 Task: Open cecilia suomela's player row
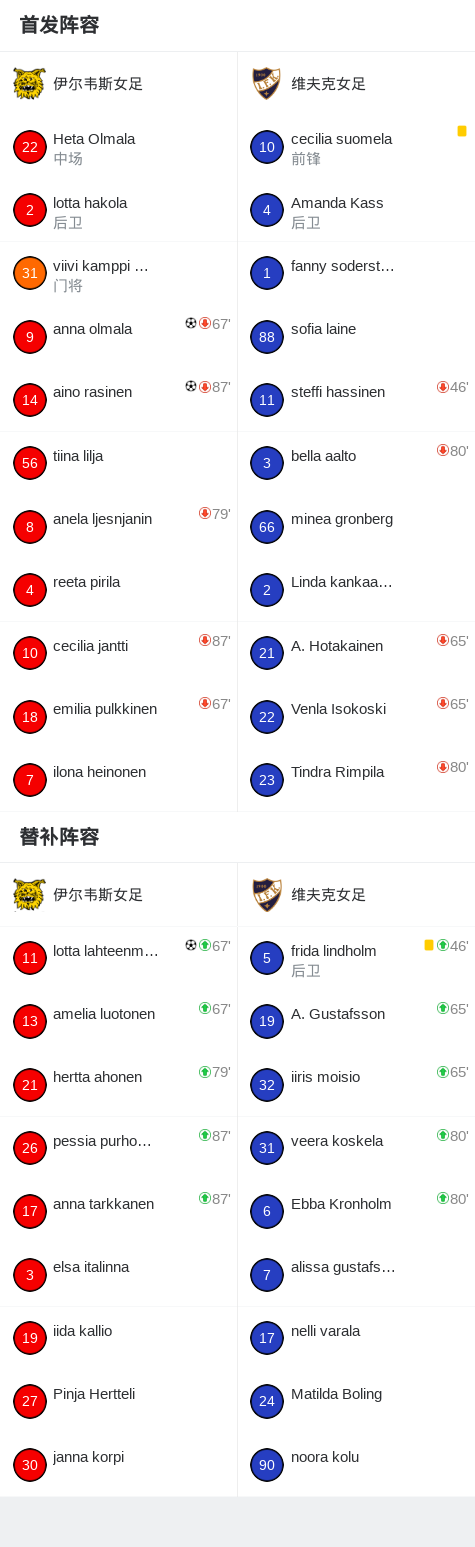pos(356,147)
